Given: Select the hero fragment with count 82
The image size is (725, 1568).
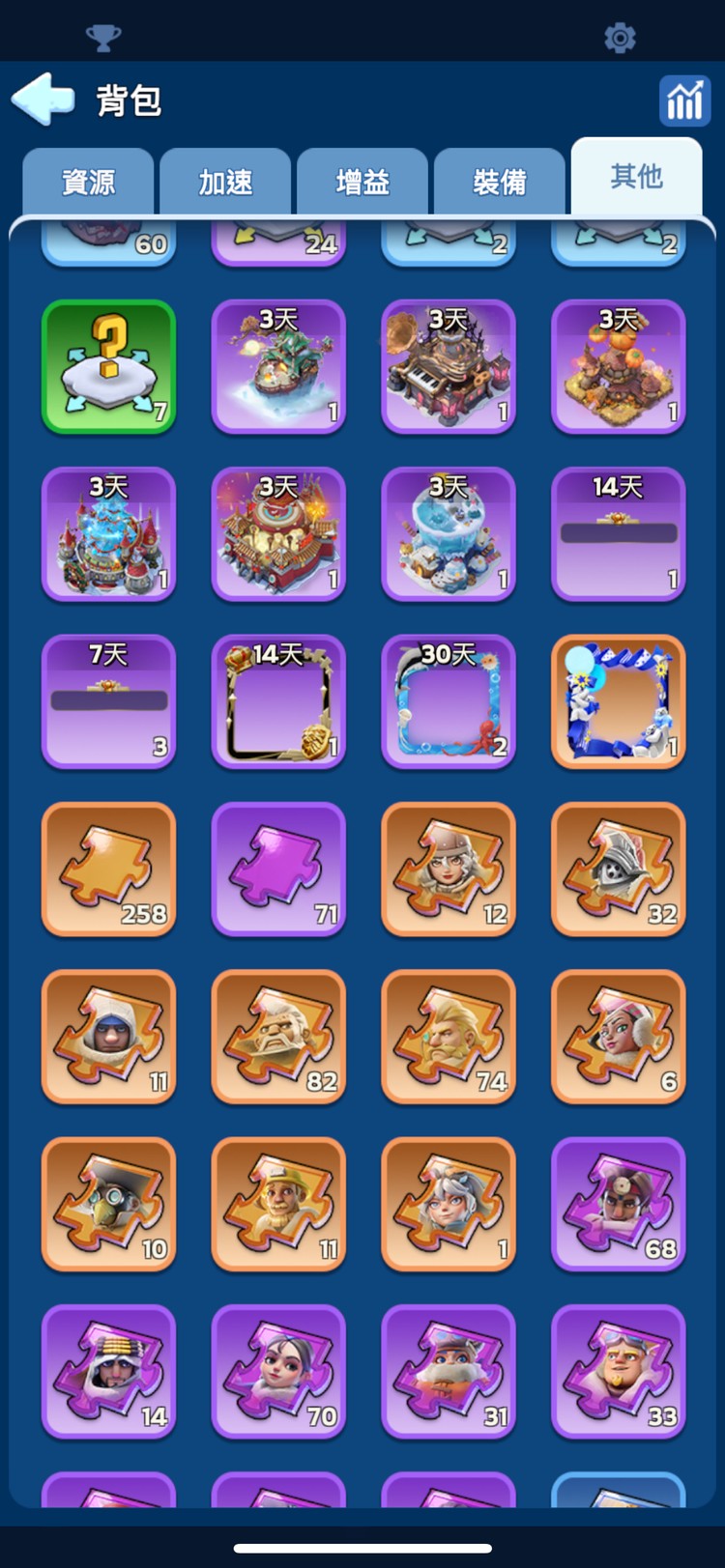Looking at the screenshot, I should click(x=278, y=1036).
